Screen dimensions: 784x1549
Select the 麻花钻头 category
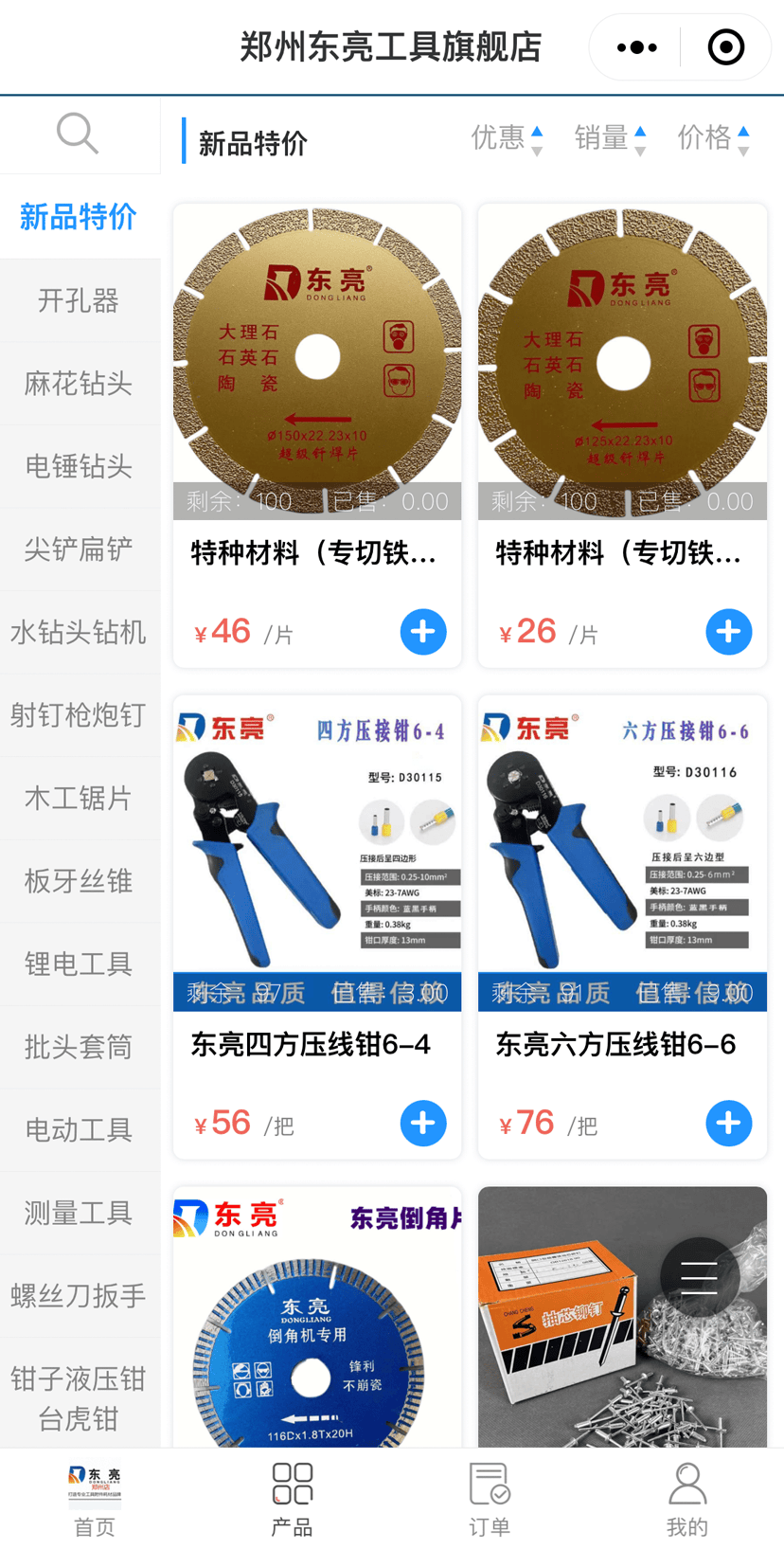[79, 384]
